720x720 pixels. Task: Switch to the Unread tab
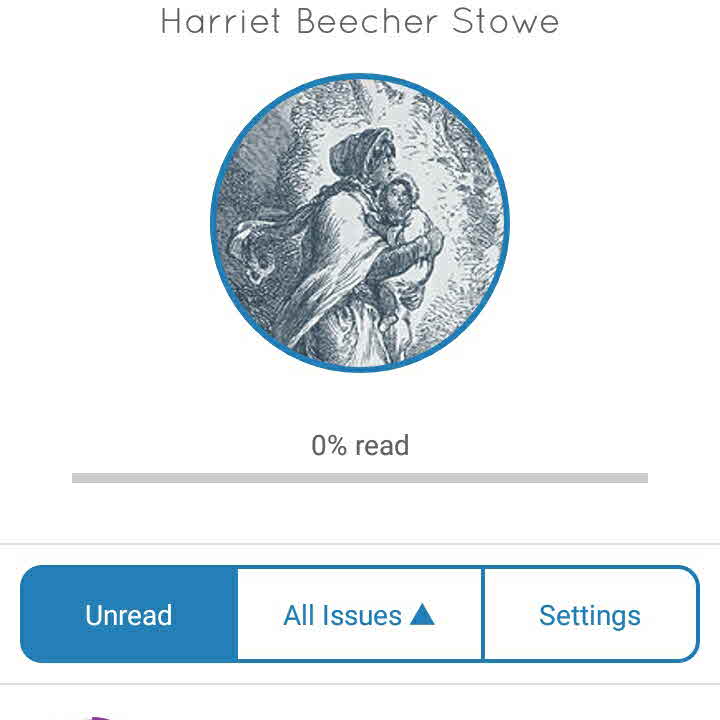tap(129, 615)
